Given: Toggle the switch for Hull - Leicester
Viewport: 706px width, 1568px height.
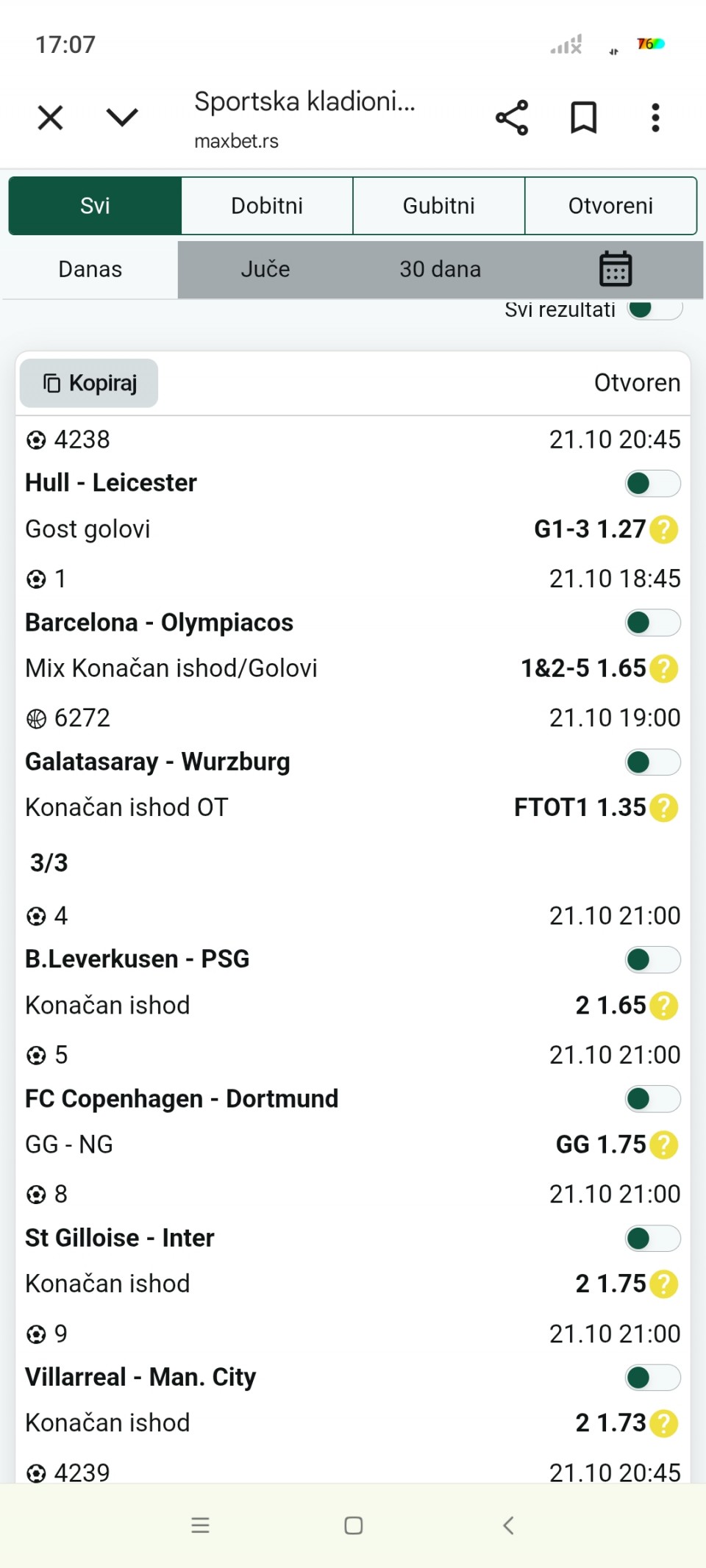Looking at the screenshot, I should [652, 484].
